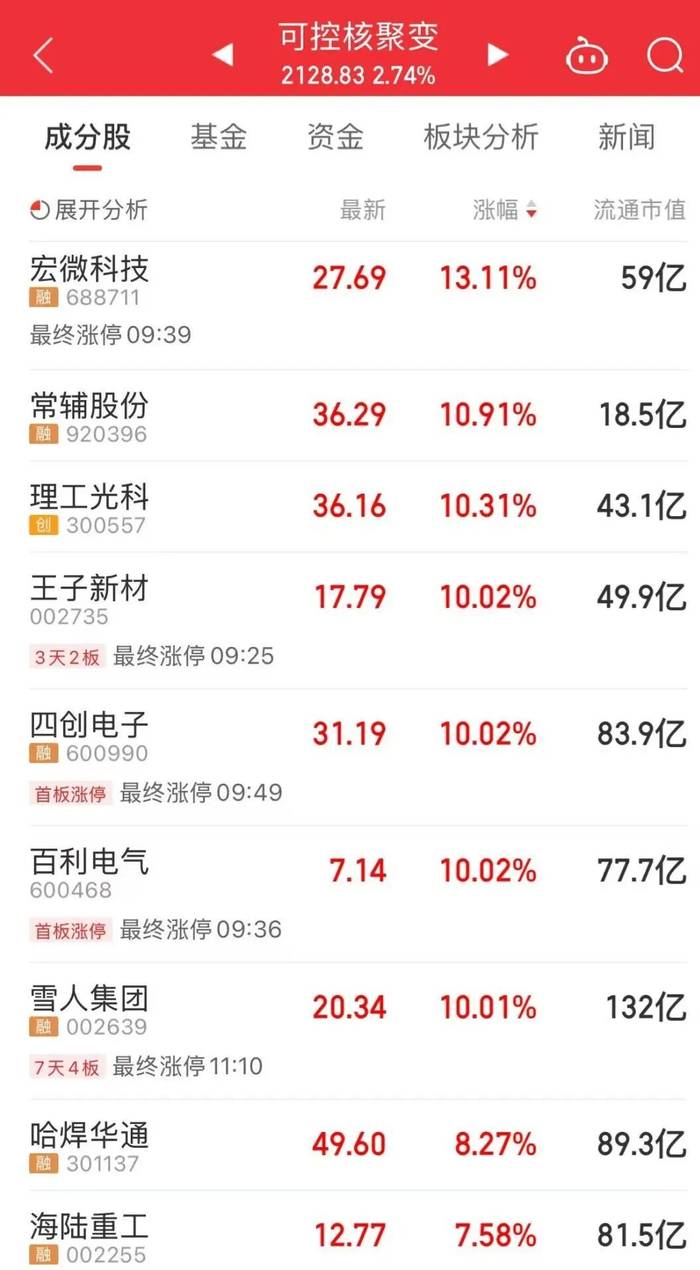
Task: Switch to the previous sector
Action: point(223,54)
